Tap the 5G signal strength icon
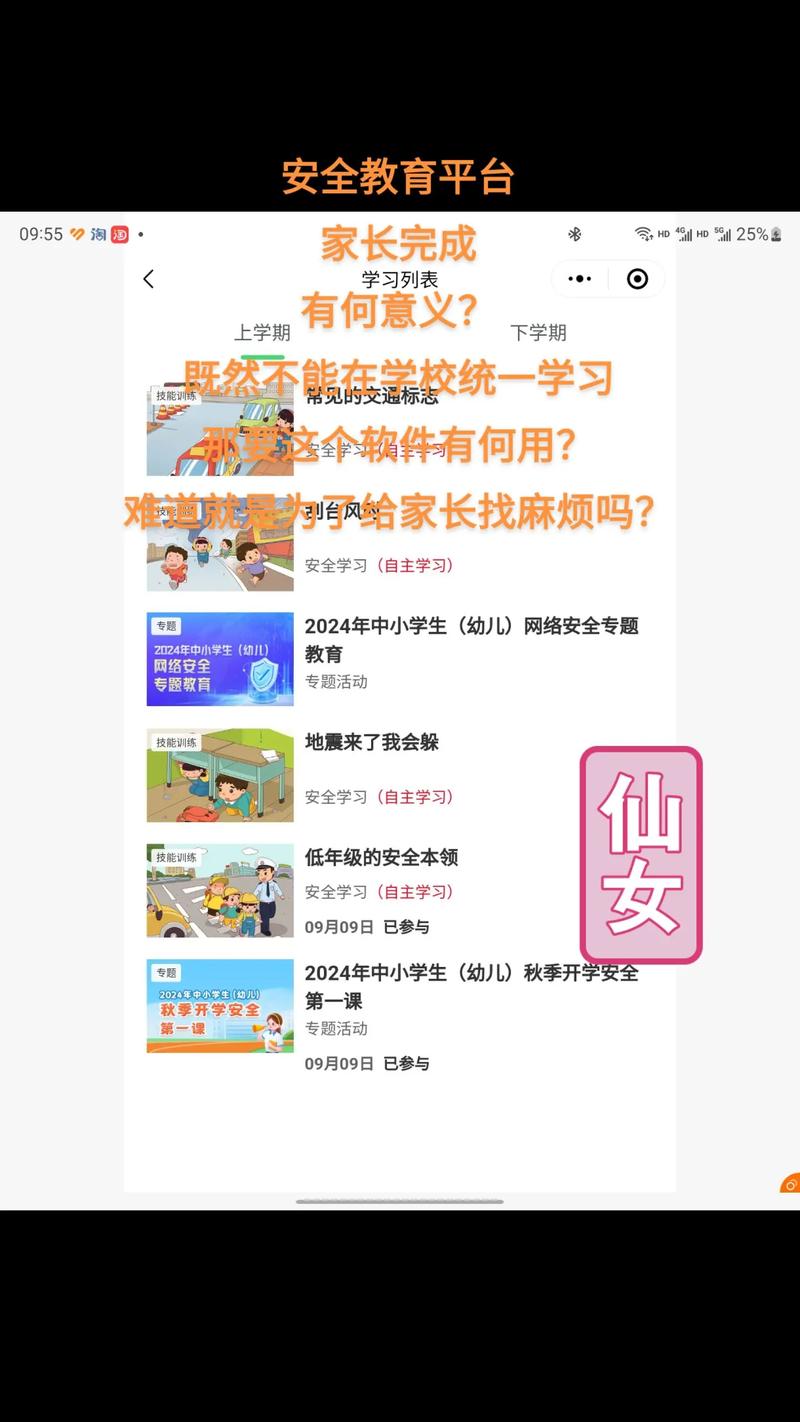This screenshot has width=800, height=1422. point(724,234)
